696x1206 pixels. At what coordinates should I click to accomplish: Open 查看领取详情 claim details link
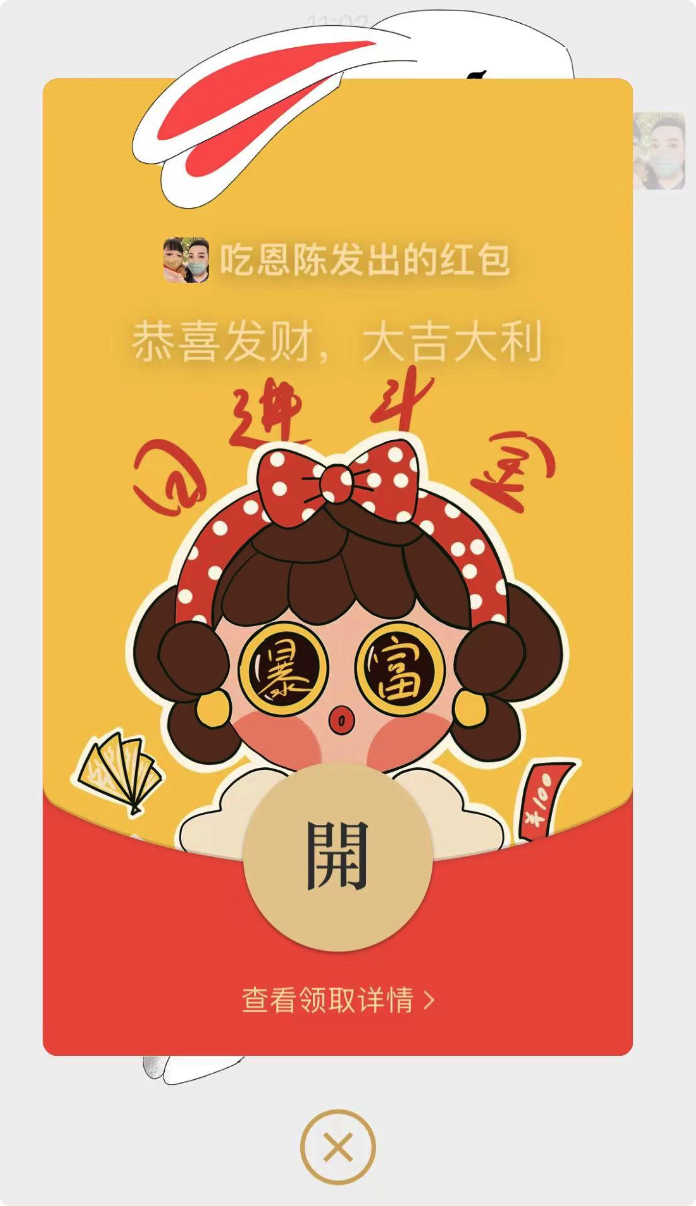coord(338,1000)
